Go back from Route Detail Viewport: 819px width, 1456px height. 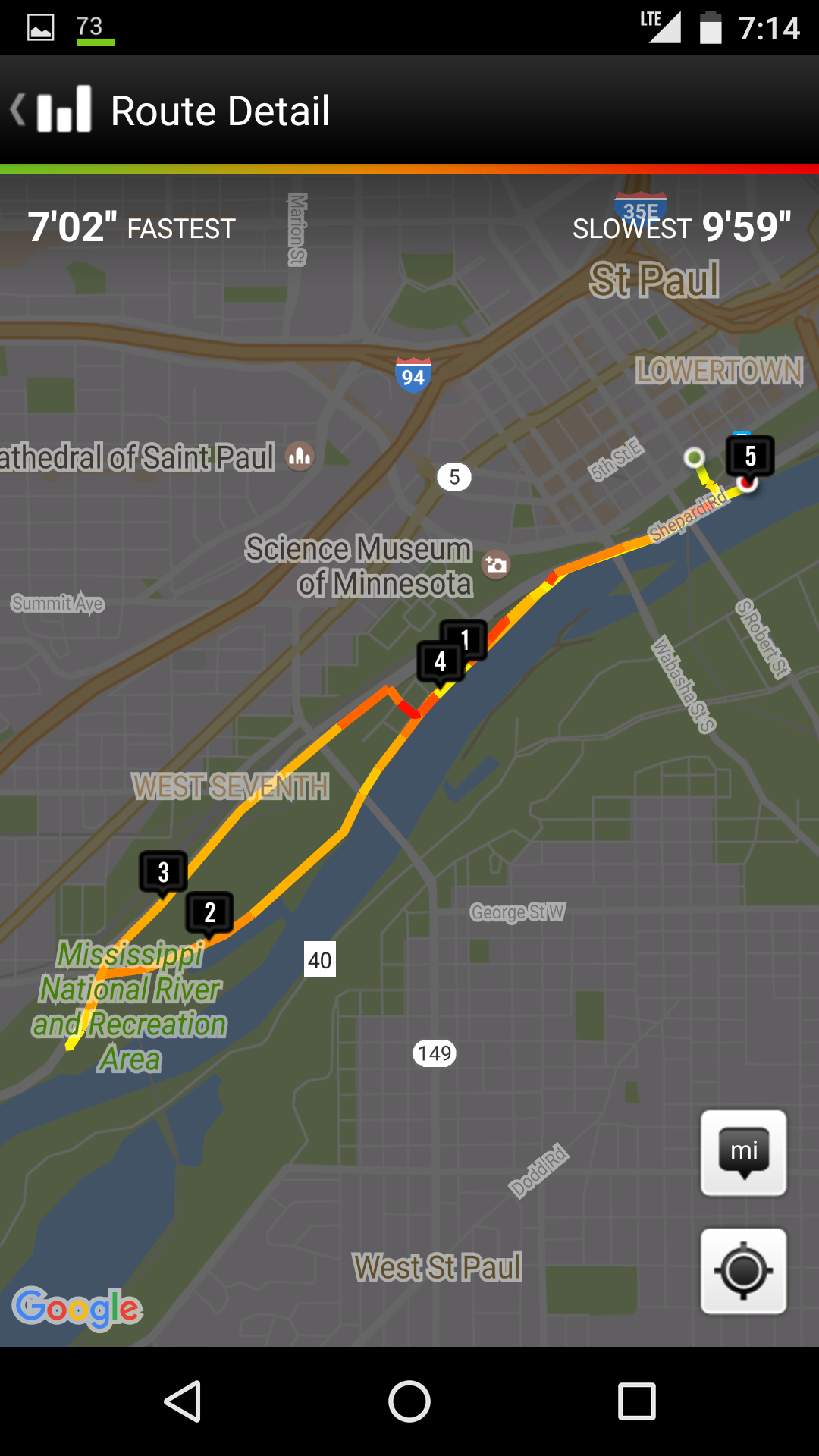coord(51,111)
